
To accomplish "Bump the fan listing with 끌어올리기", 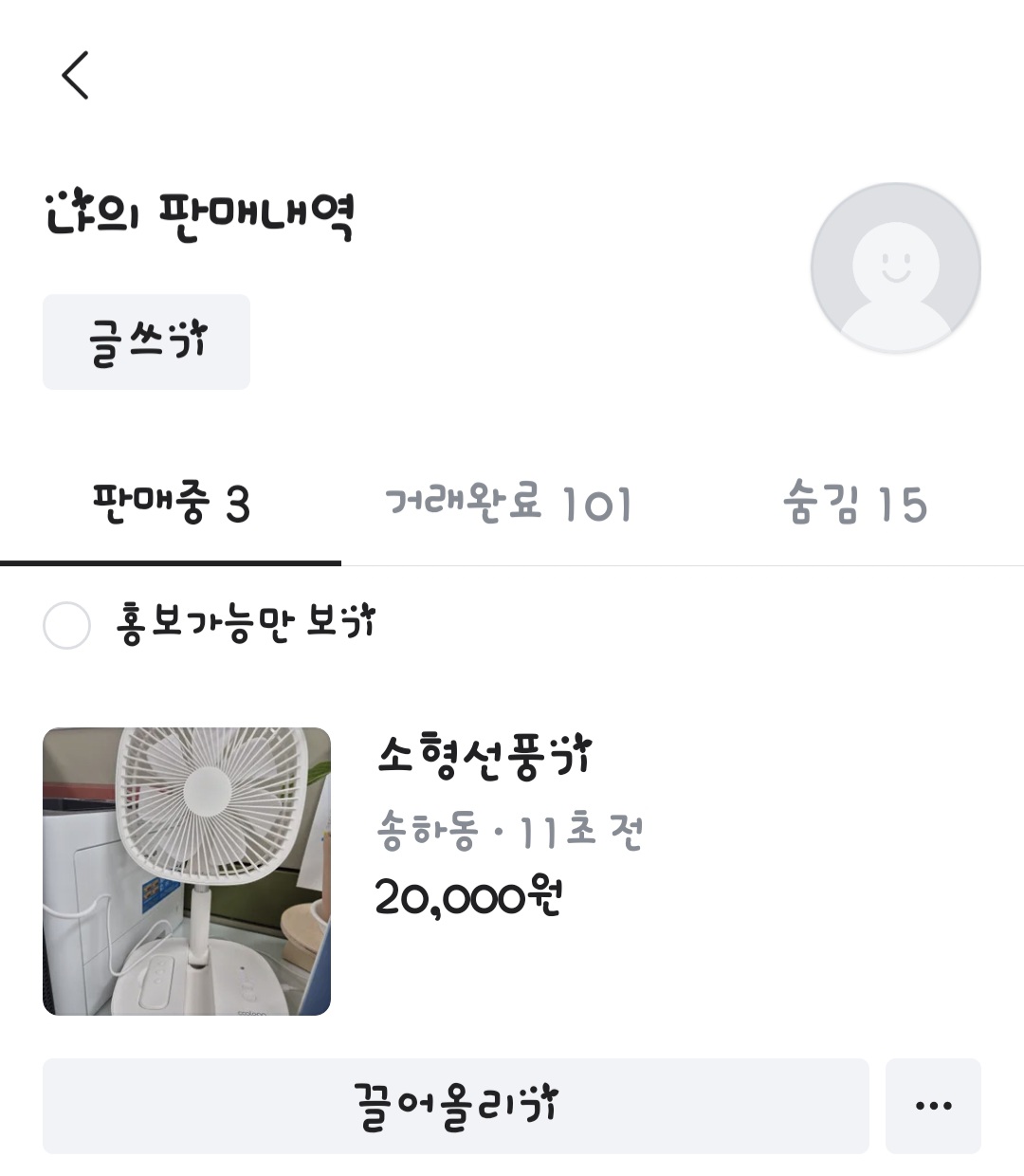I will (x=455, y=1106).
